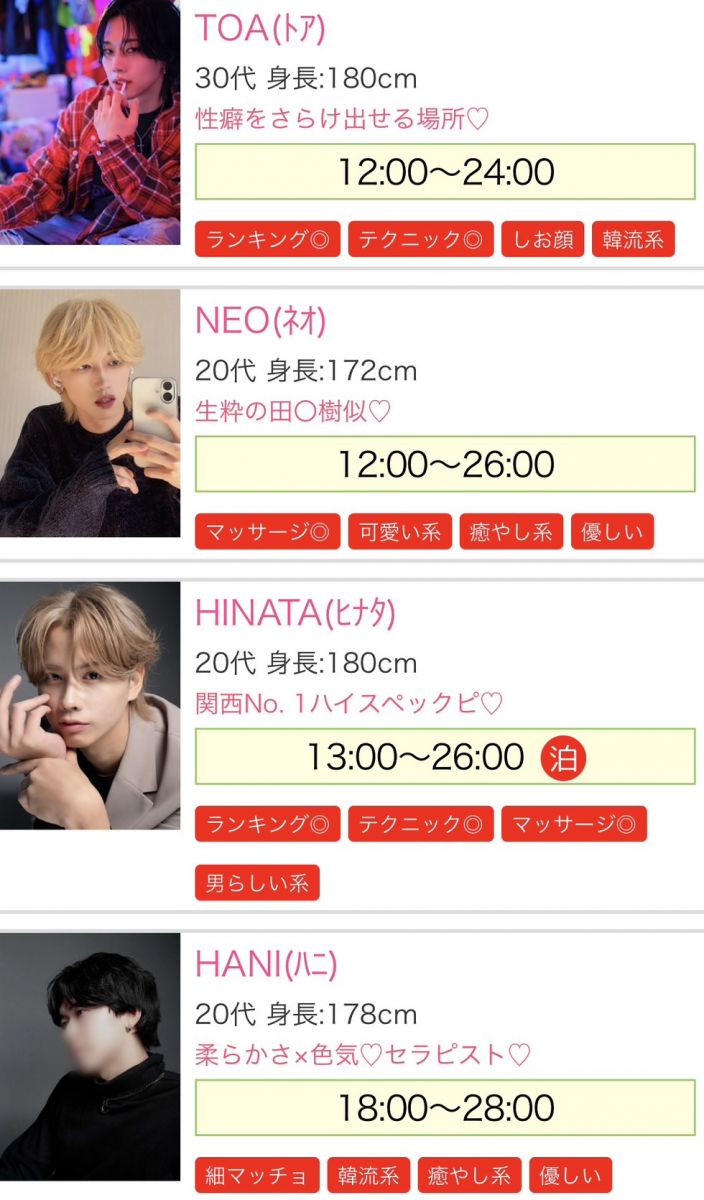
Task: Tap the 男らしい系 tag under HINATA
Action: pos(257,883)
